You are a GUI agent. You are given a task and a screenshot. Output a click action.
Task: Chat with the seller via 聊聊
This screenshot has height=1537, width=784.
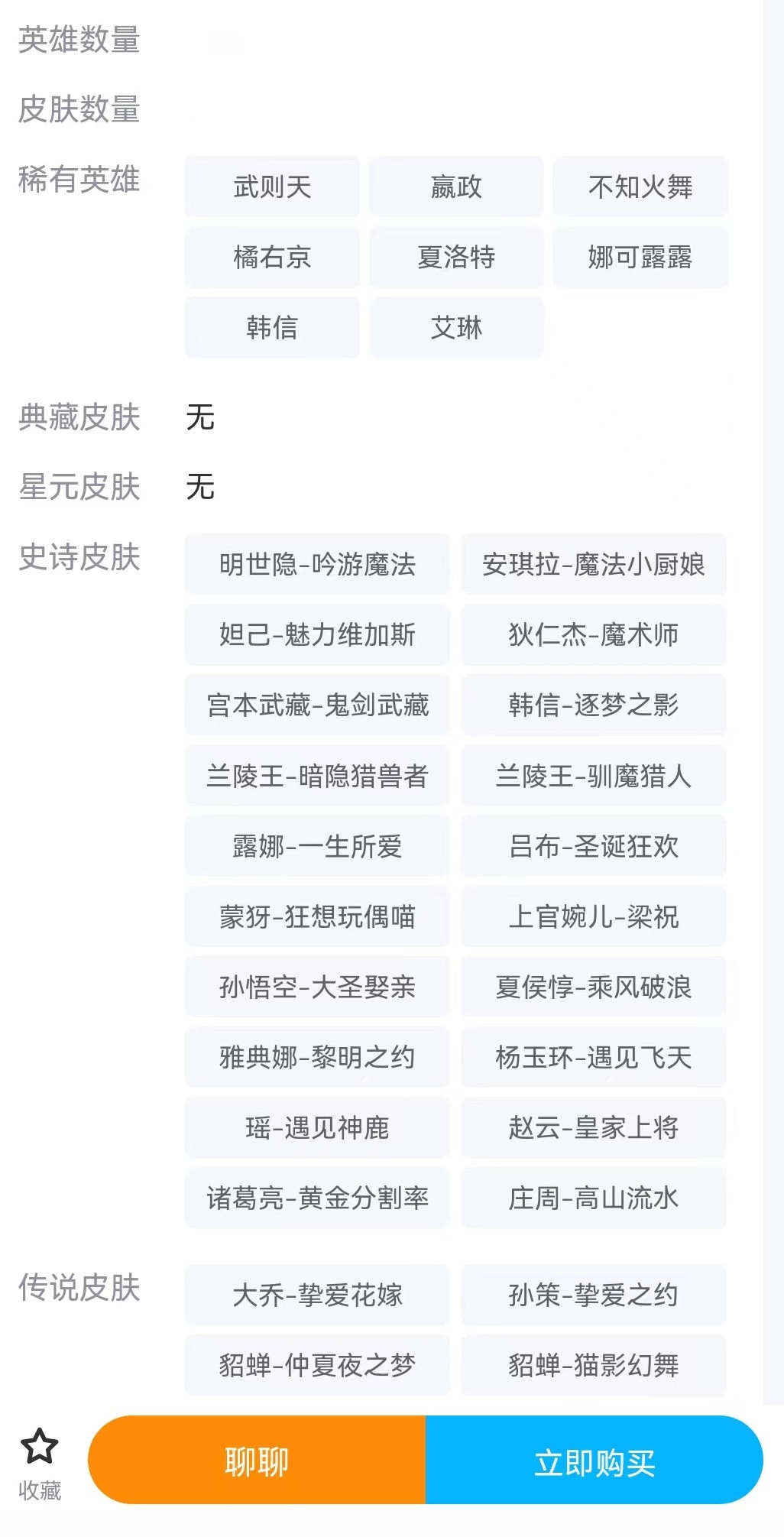(257, 1461)
